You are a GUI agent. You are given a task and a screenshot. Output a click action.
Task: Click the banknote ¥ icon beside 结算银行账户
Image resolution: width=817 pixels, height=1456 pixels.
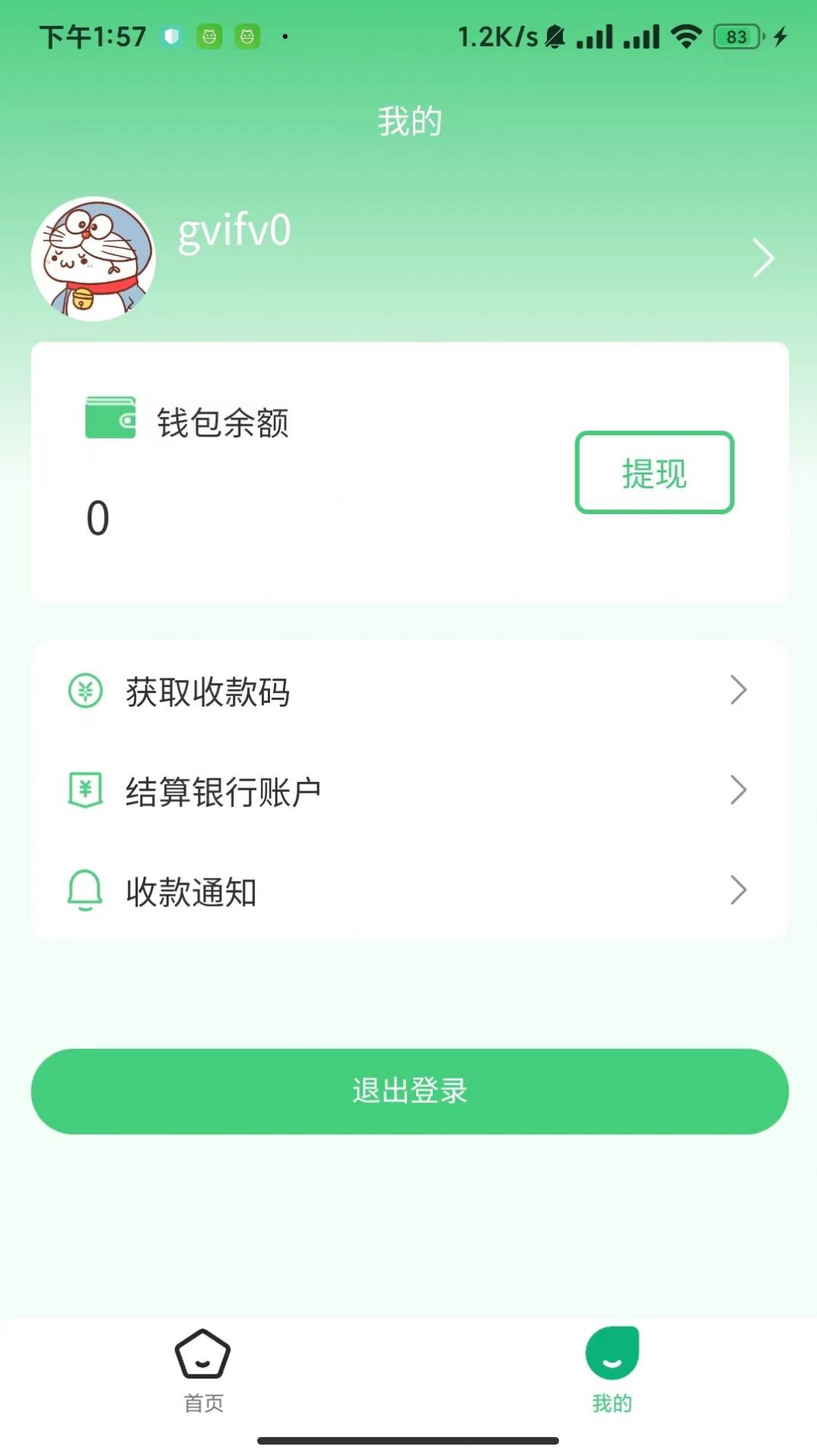coord(86,791)
